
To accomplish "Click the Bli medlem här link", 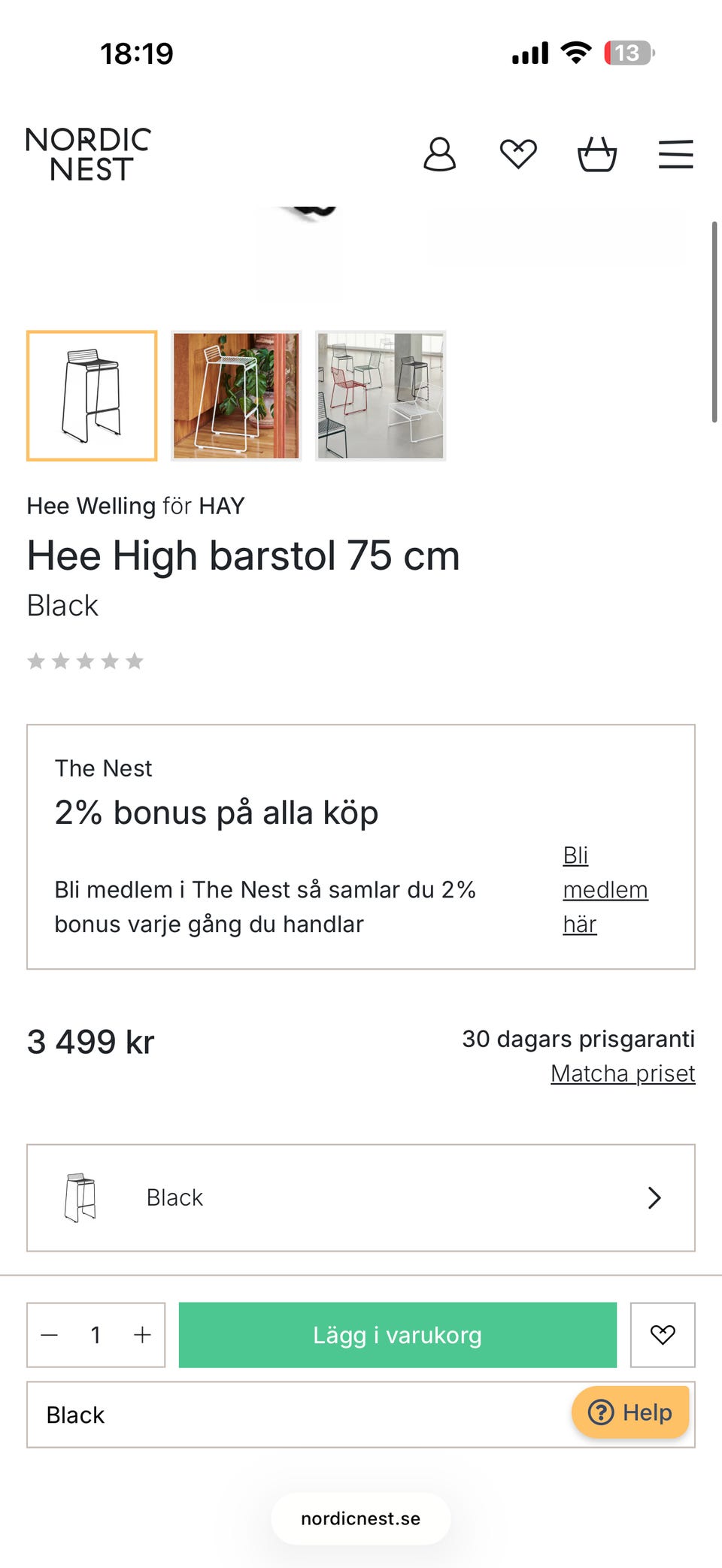I will pyautogui.click(x=605, y=889).
